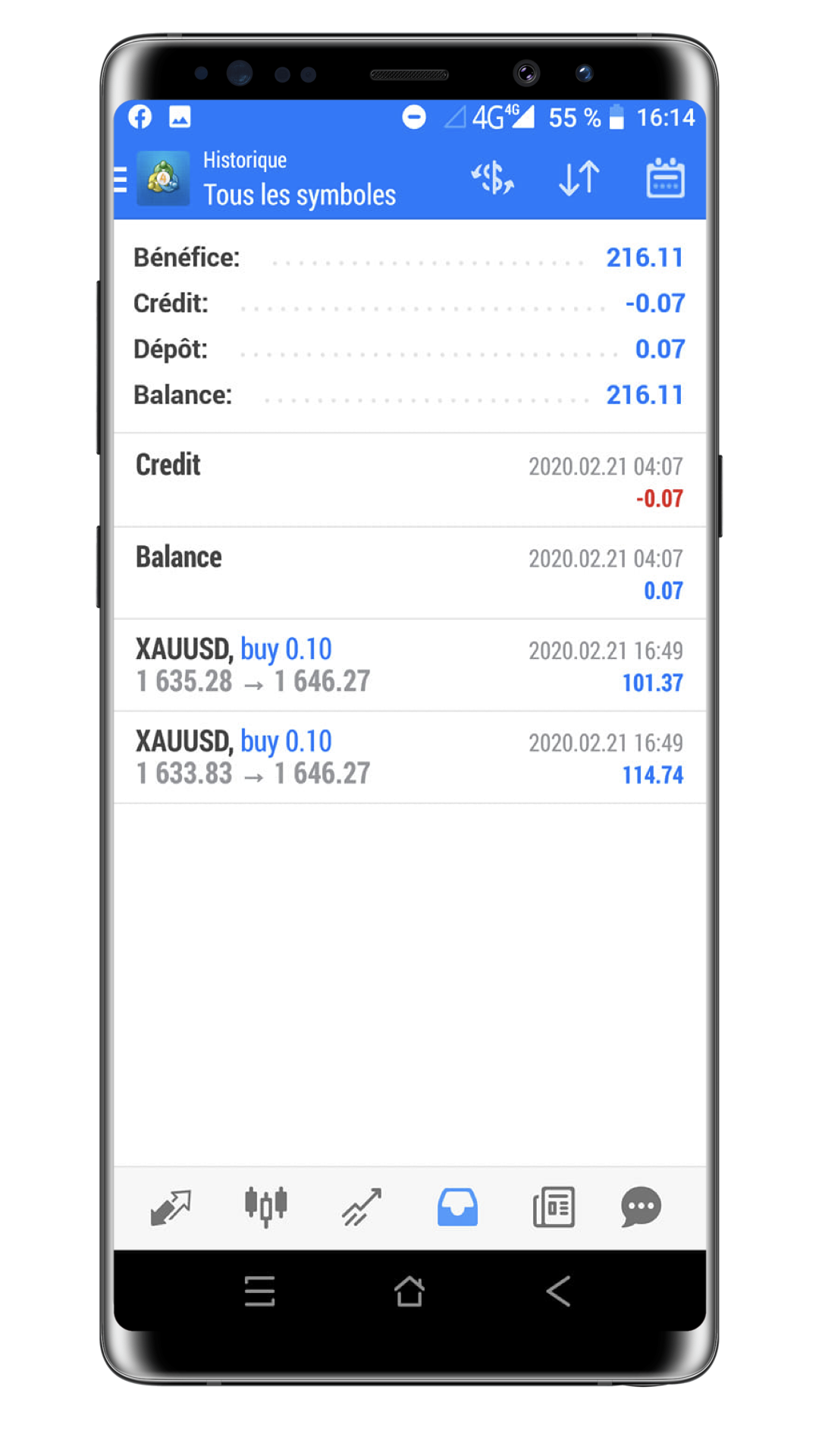Go to the Android home screen
Image resolution: width=819 pixels, height=1456 pixels.
pos(409,1291)
